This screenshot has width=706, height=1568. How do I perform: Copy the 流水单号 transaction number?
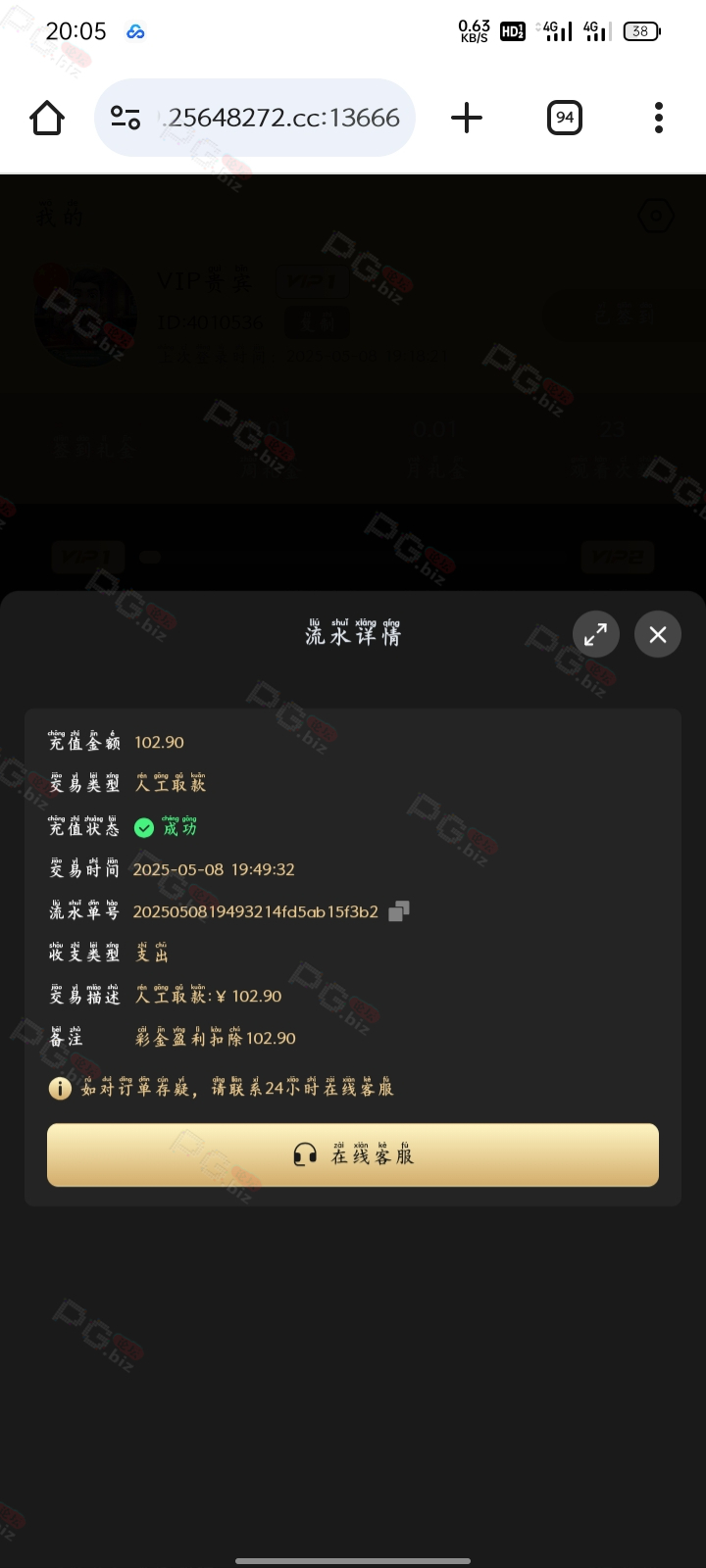[398, 911]
